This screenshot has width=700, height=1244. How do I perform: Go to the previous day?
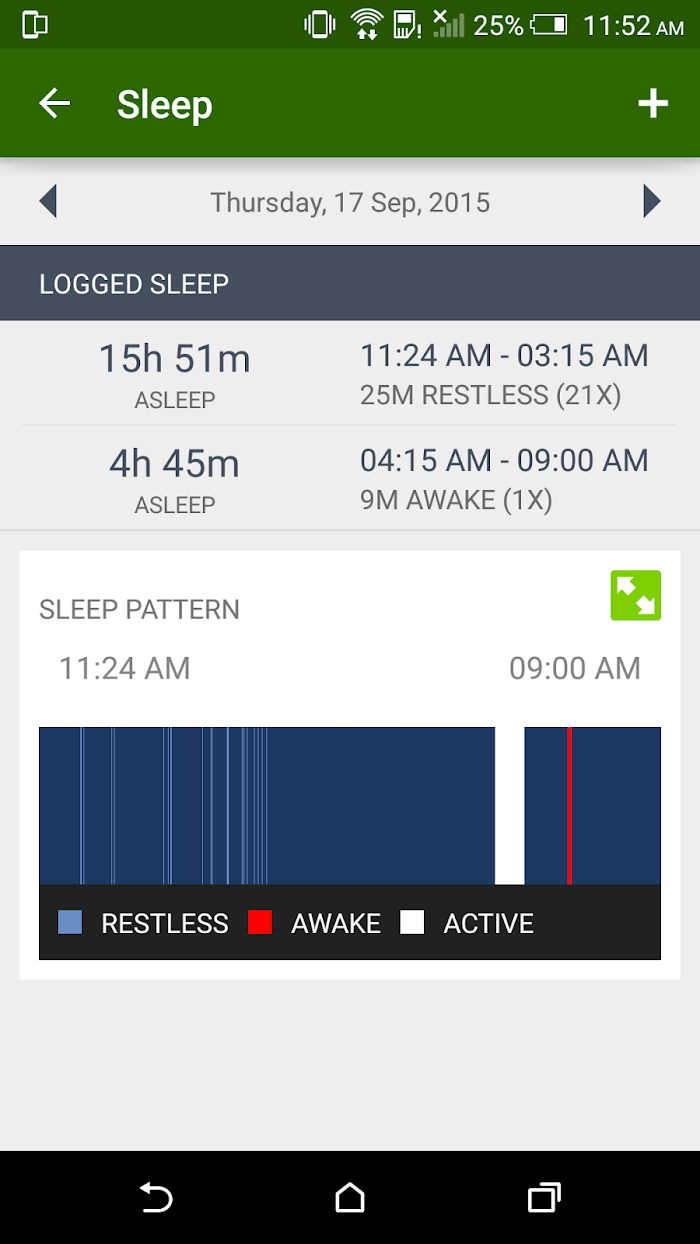(x=48, y=201)
